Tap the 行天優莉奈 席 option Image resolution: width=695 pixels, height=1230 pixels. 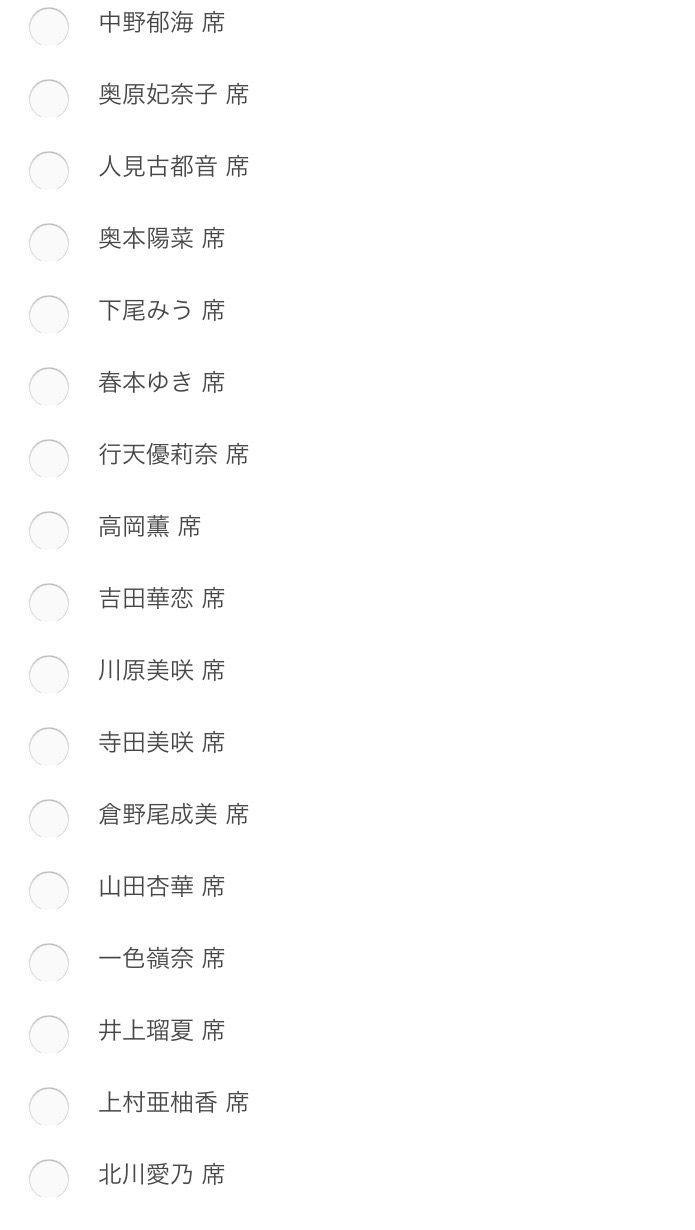click(x=49, y=458)
